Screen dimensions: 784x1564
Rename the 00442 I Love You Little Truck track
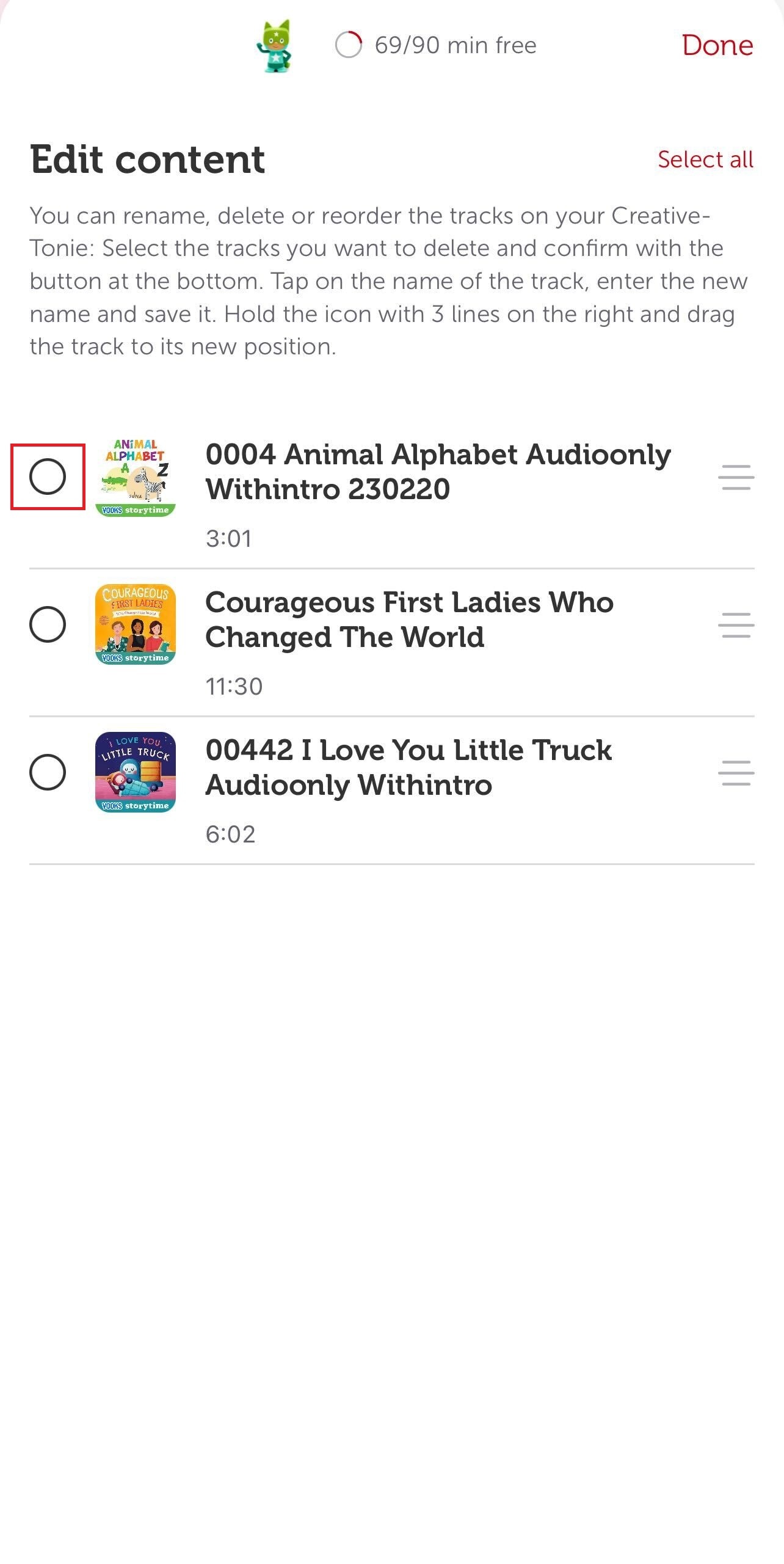pos(408,767)
